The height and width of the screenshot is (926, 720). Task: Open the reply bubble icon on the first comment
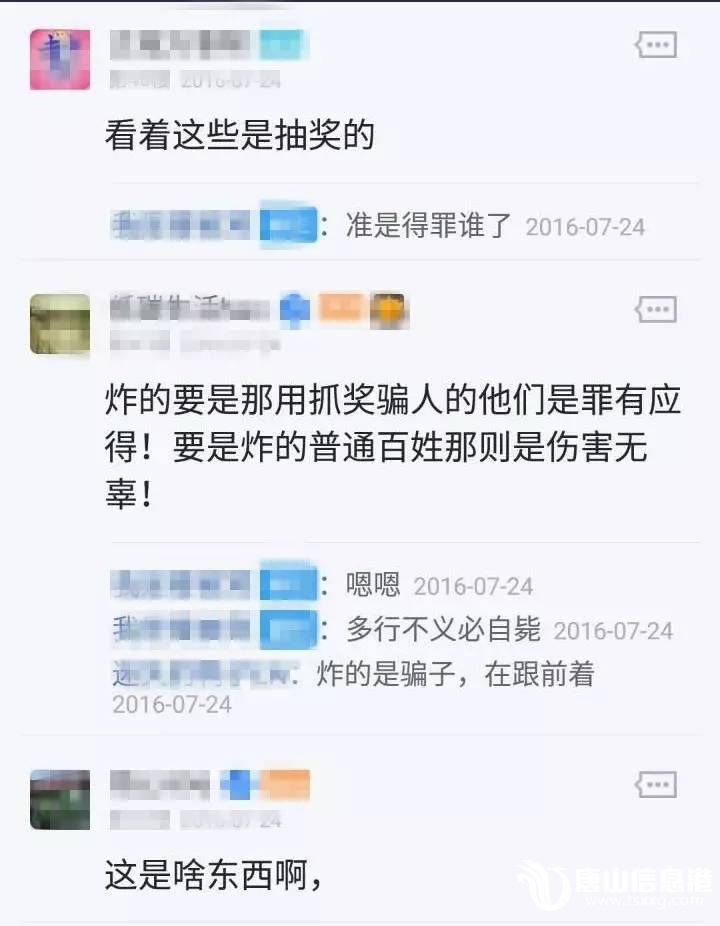pos(655,44)
